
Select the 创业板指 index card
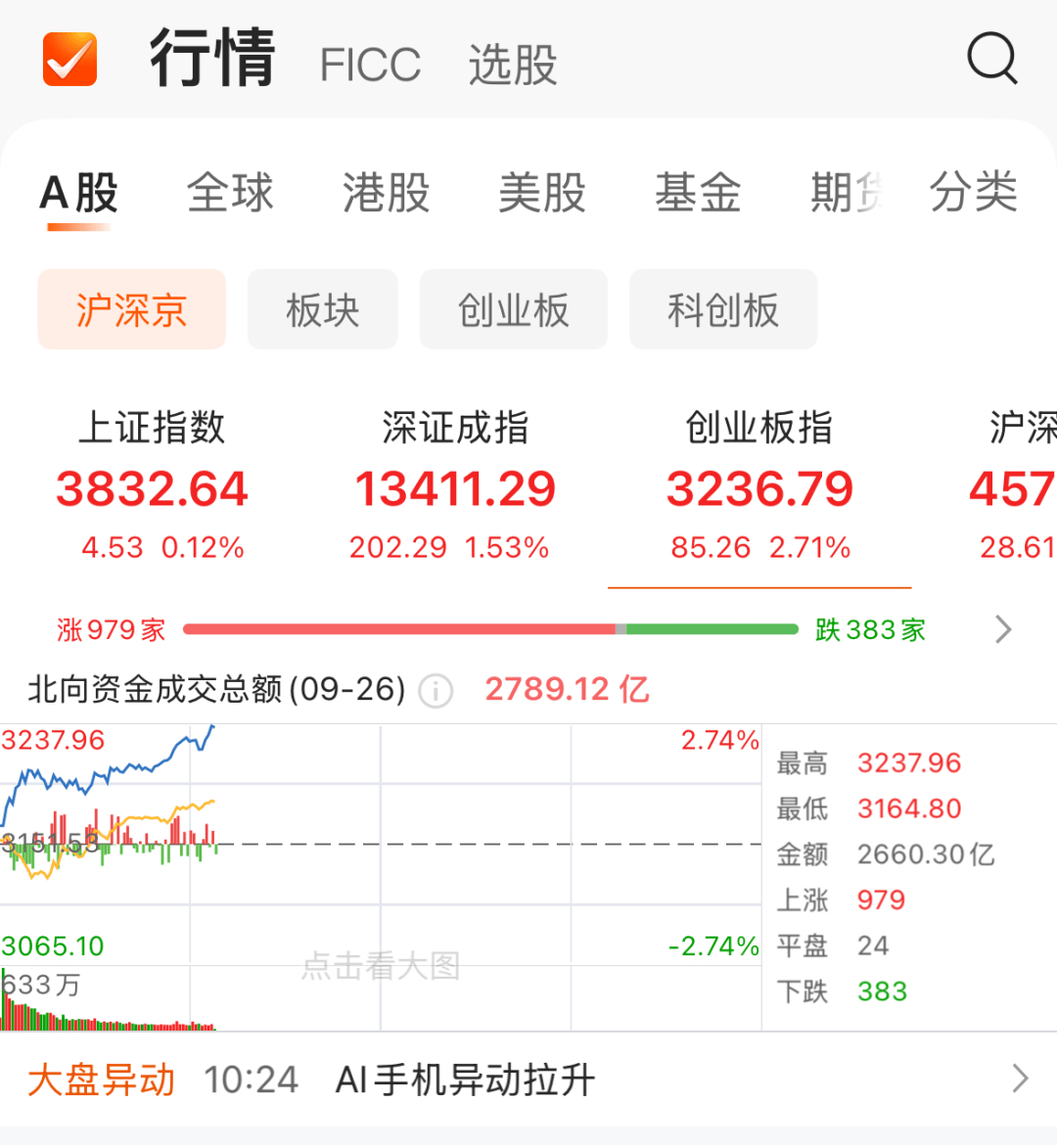[759, 486]
